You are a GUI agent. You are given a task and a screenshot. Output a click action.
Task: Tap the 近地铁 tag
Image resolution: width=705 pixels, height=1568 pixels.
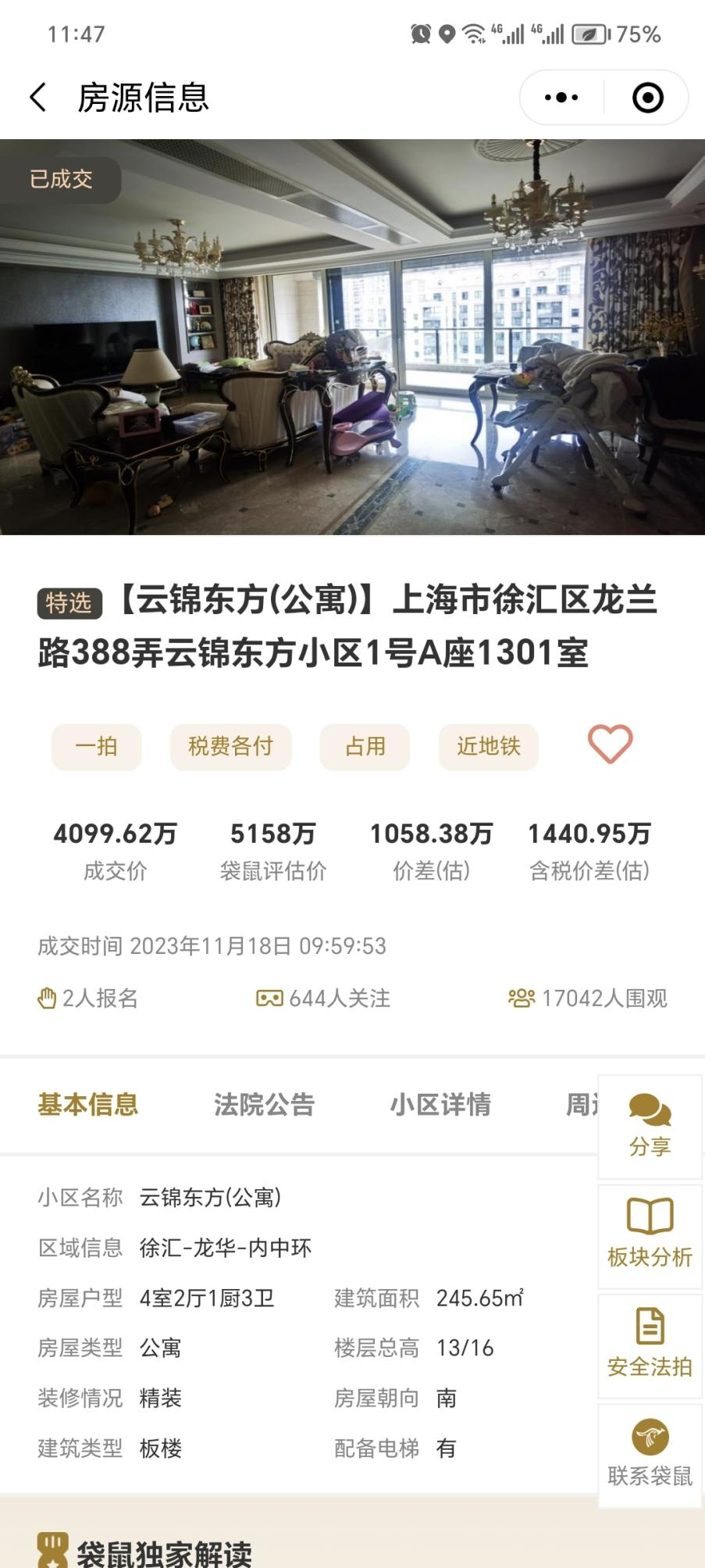coord(488,747)
